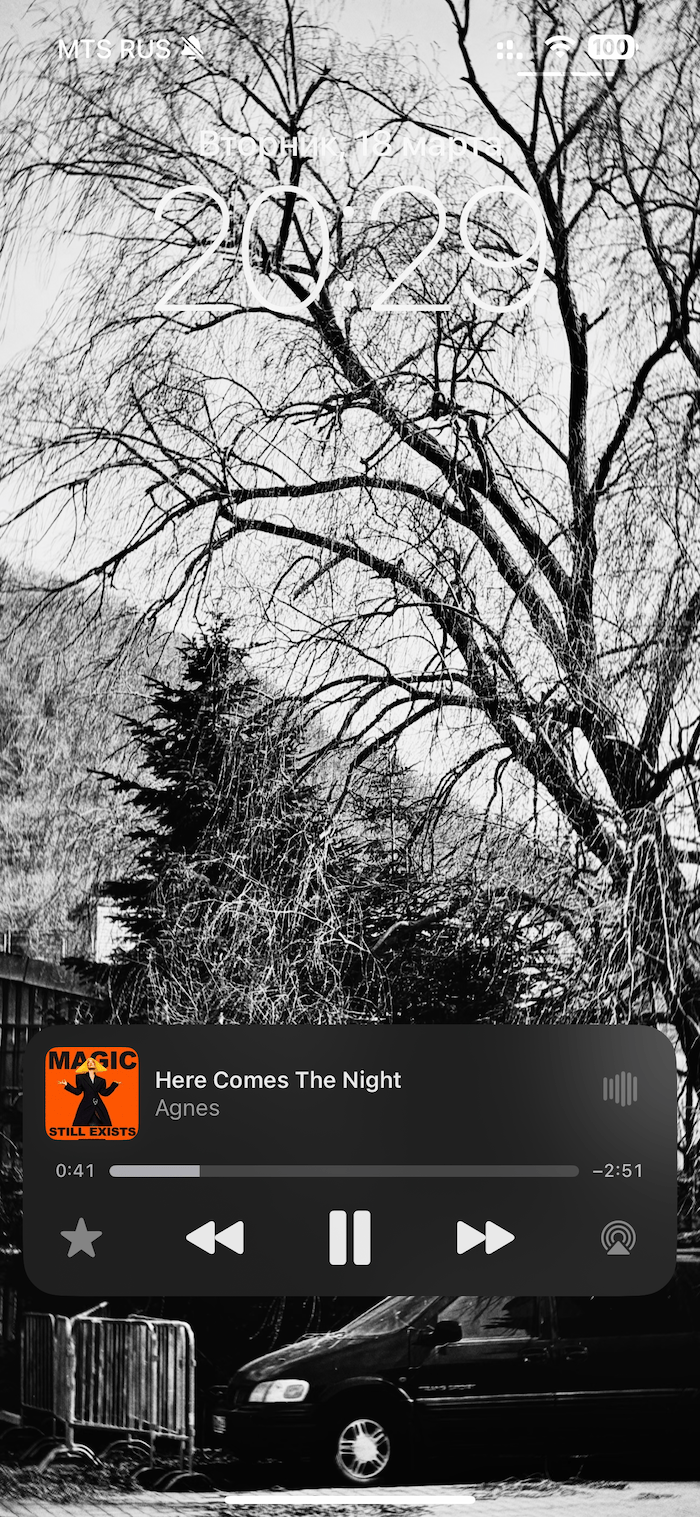Open the Magic Still Exists album artwork
700x1517 pixels.
[x=92, y=1093]
